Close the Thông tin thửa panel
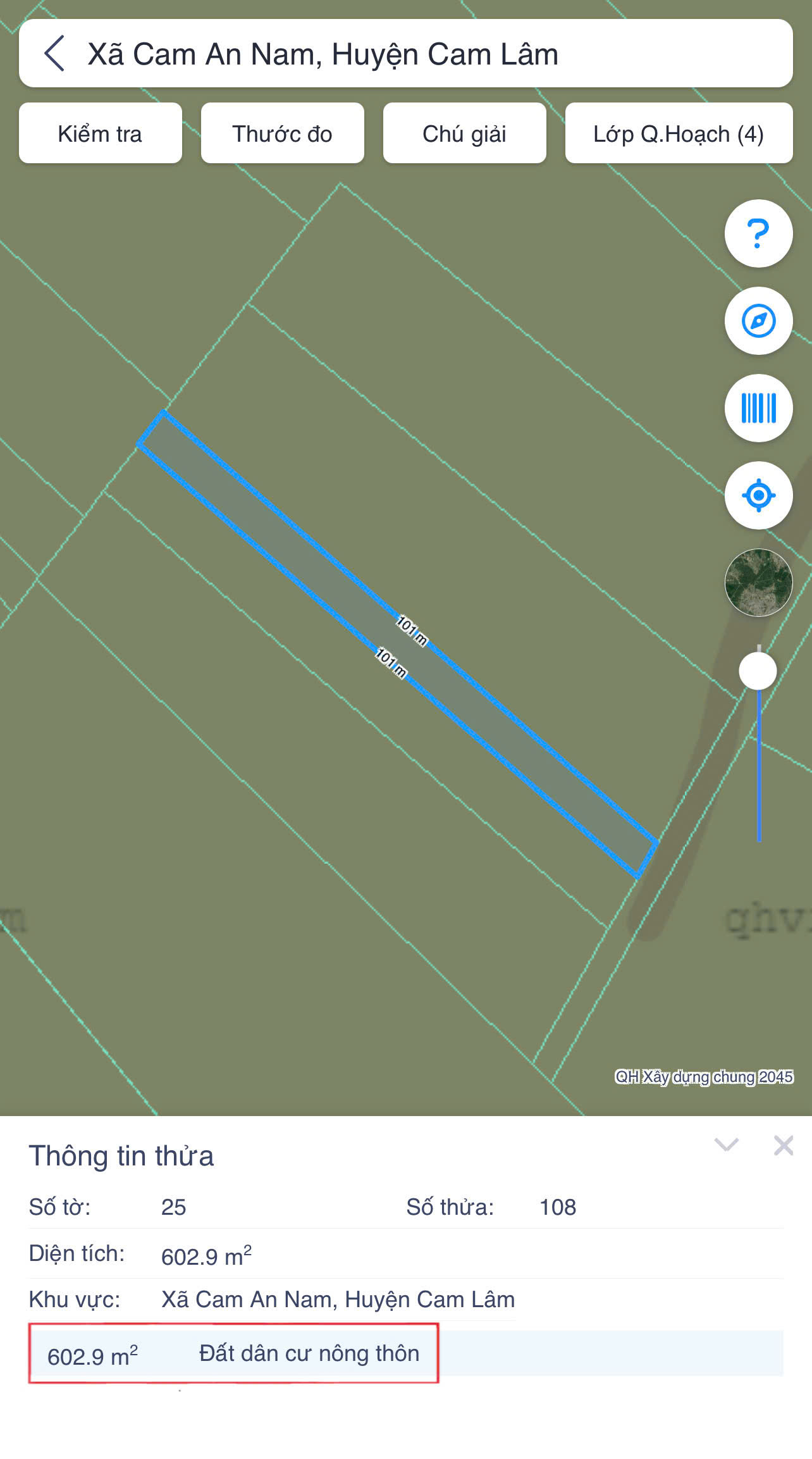This screenshot has height=1459, width=812. (x=783, y=1145)
